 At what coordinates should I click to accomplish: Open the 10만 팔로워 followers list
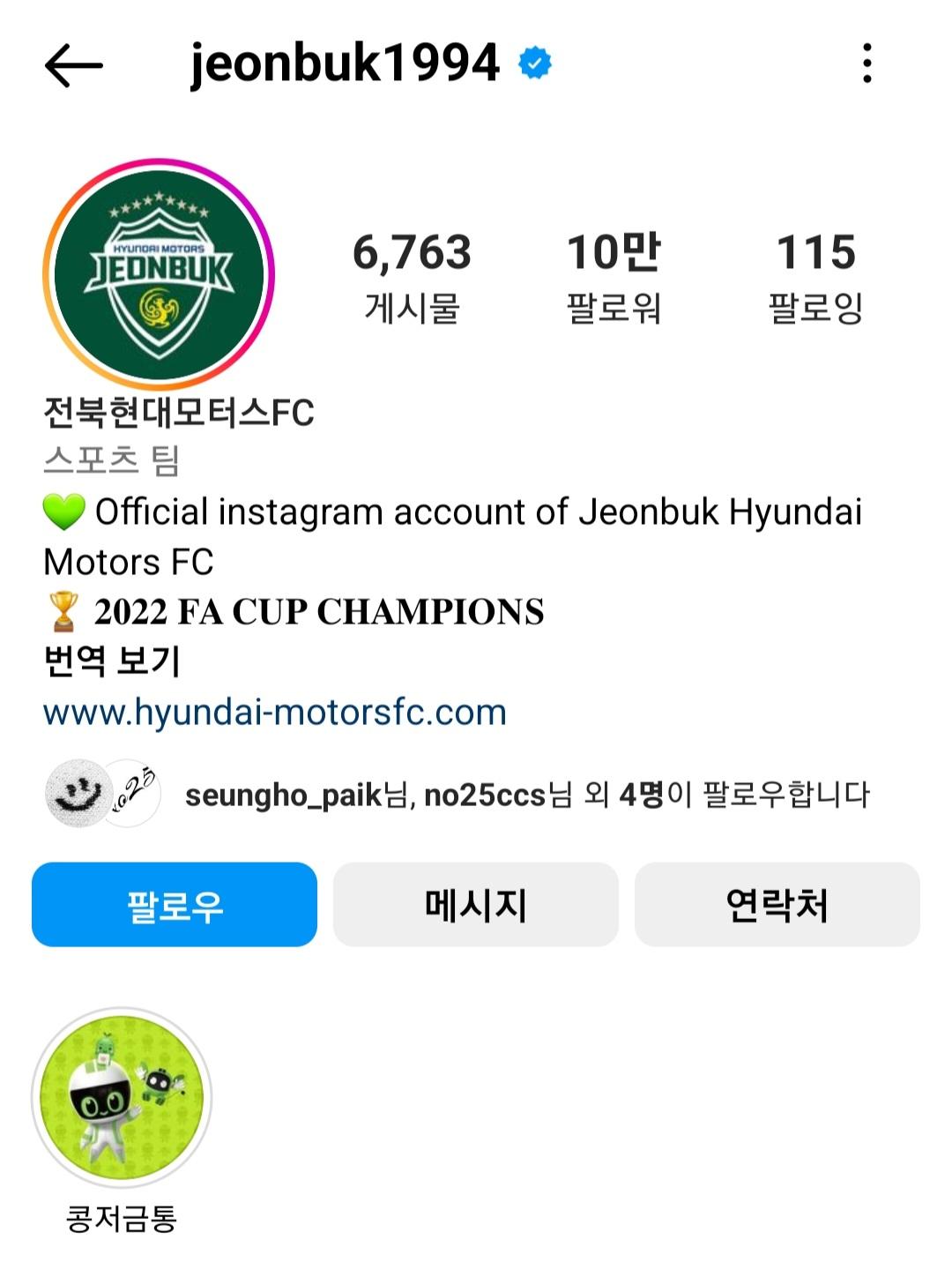tap(614, 276)
